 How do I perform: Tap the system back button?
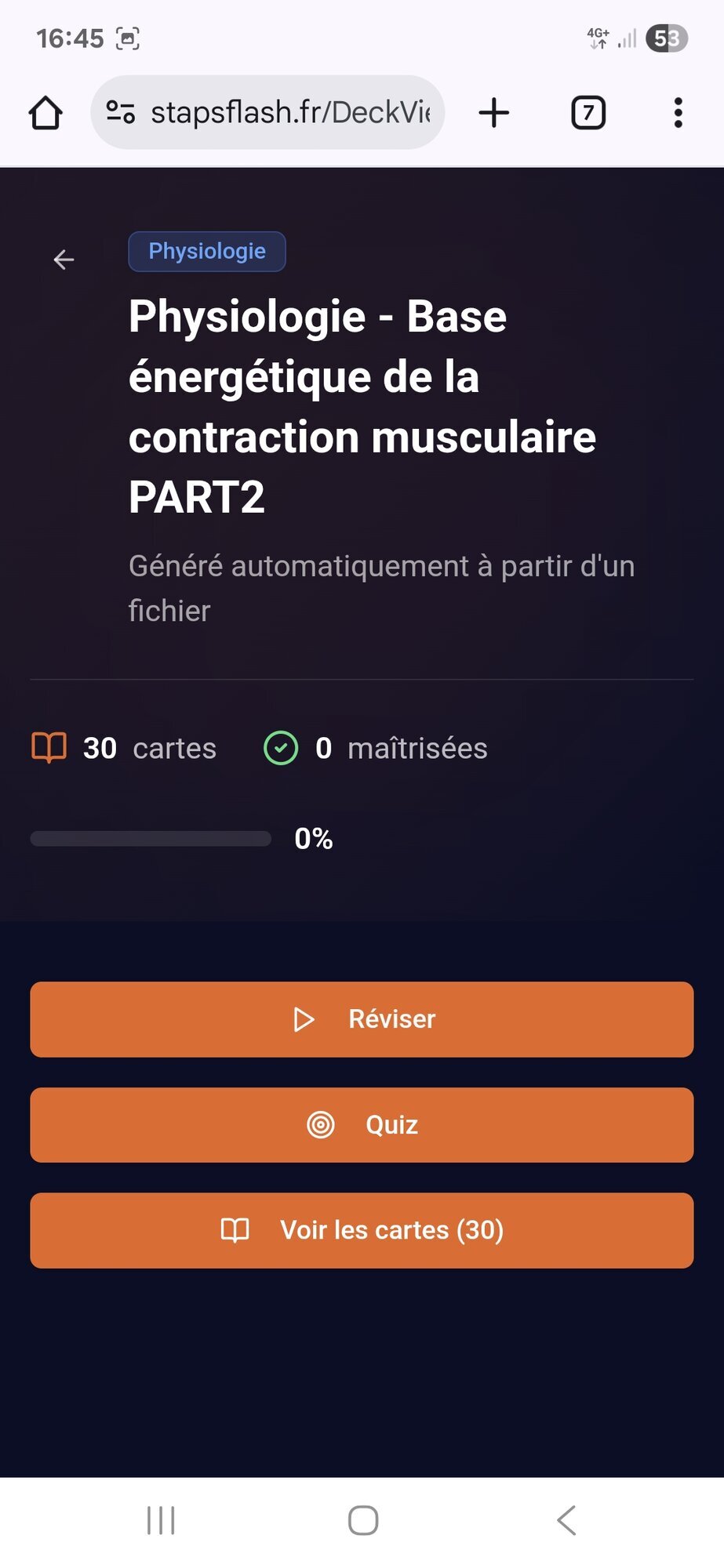pos(566,1520)
